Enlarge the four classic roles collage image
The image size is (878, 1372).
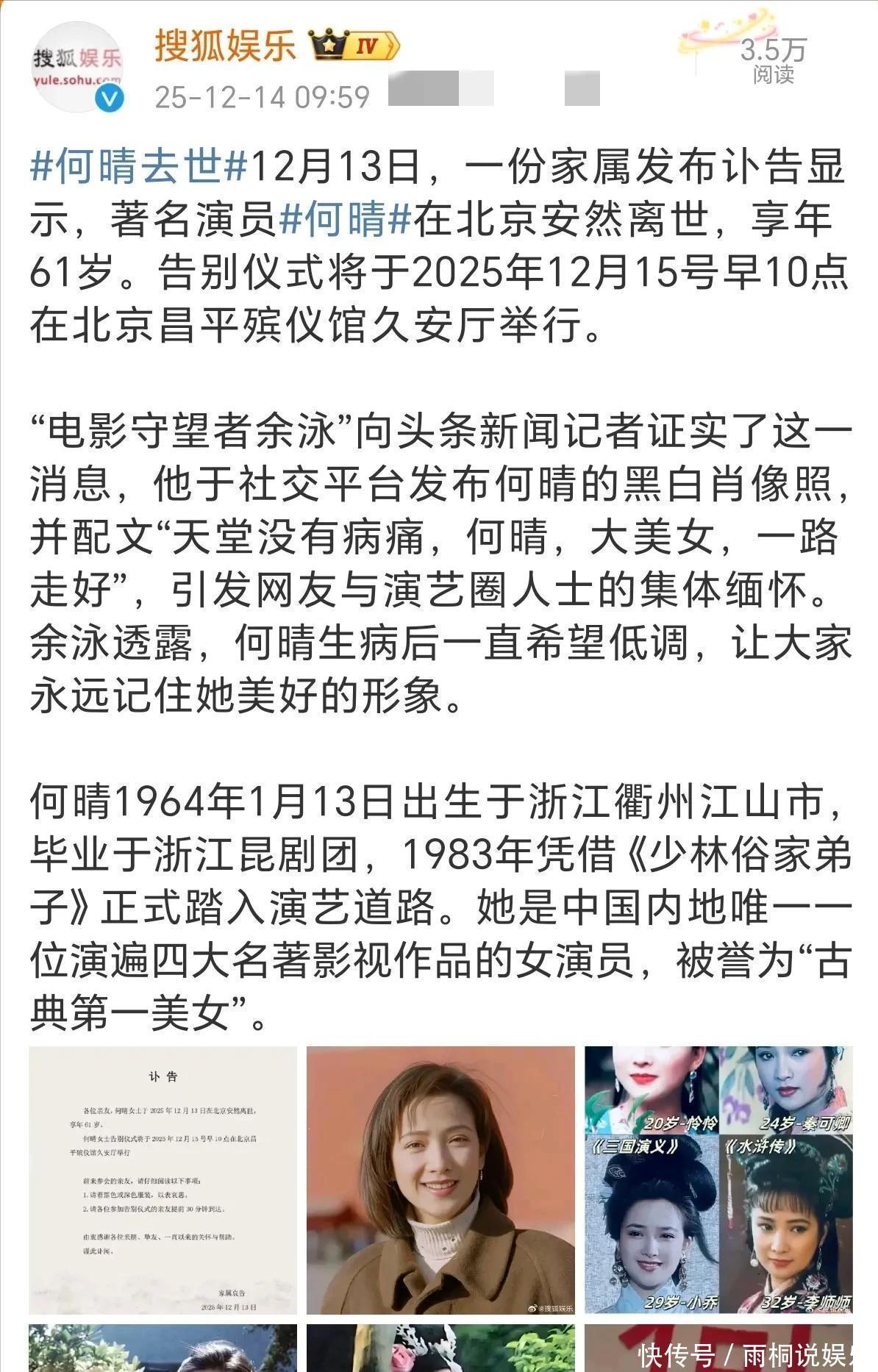point(718,1179)
